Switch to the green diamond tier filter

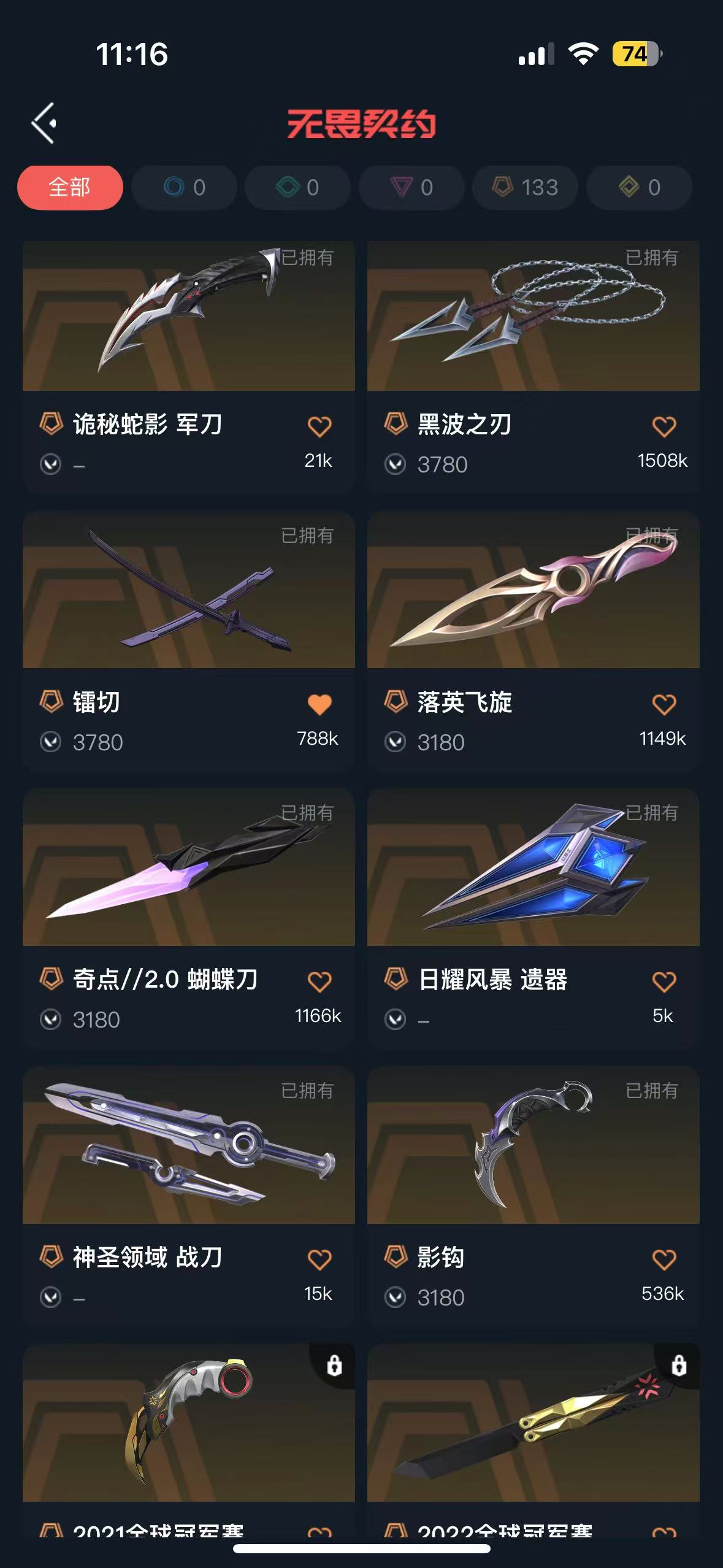[297, 187]
